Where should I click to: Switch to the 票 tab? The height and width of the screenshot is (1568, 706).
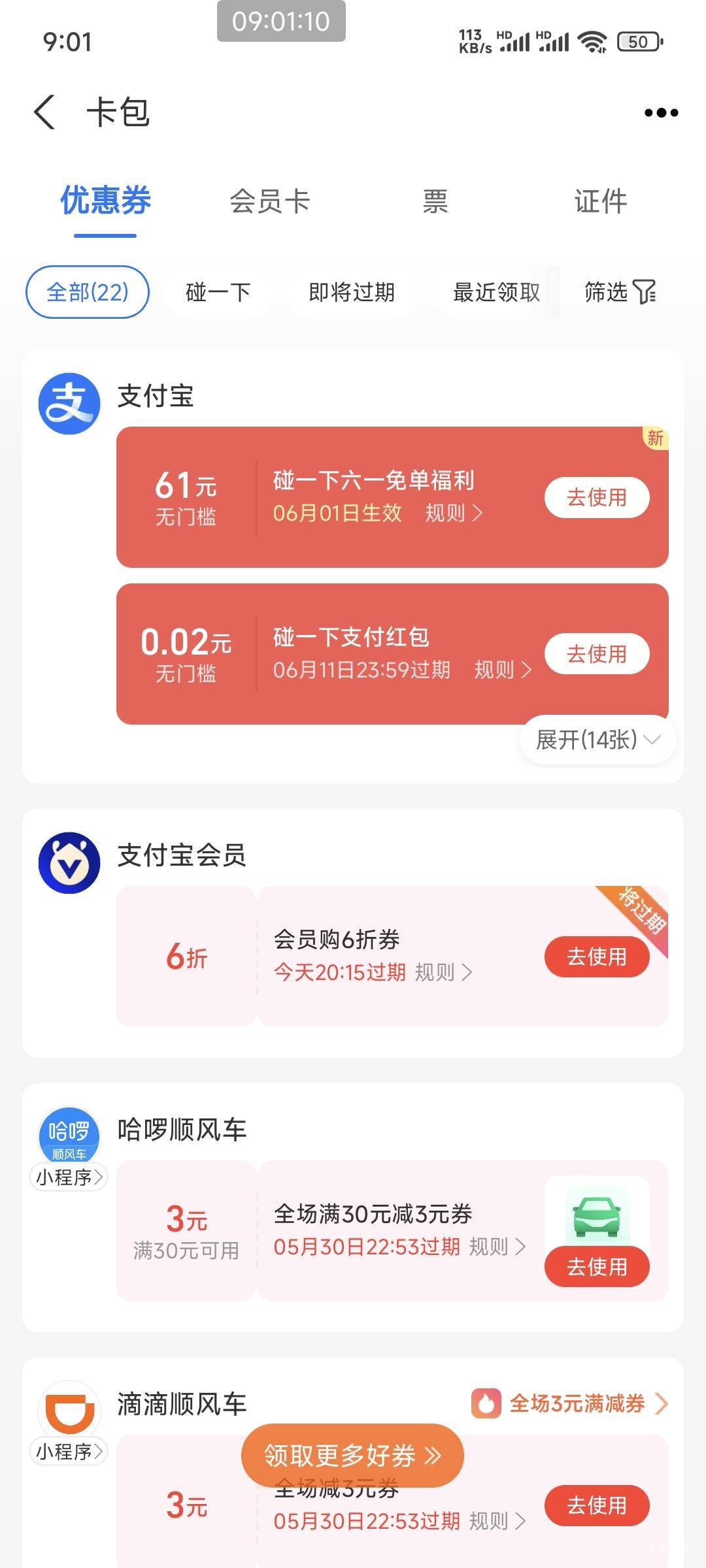click(x=435, y=201)
